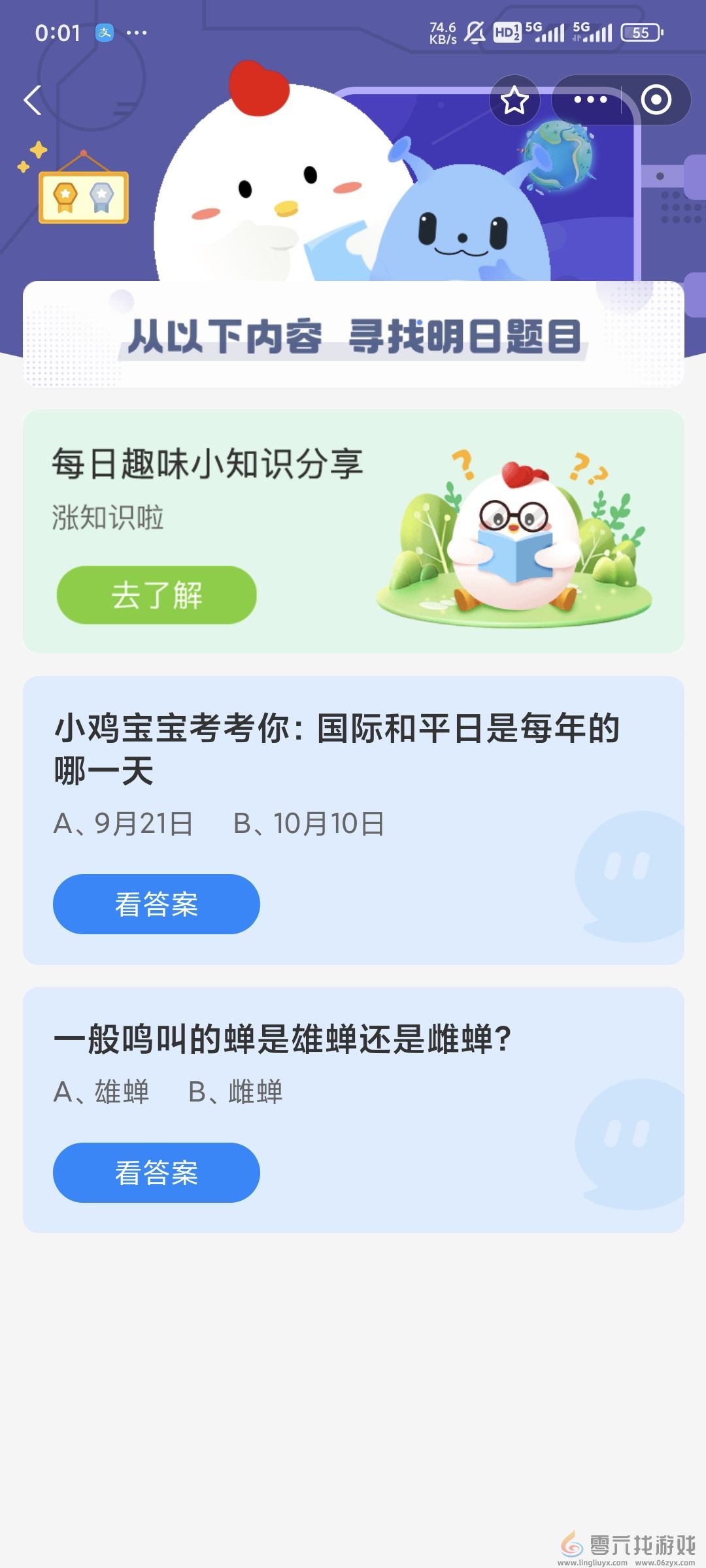The width and height of the screenshot is (706, 1568).
Task: Tap the battery indicator showing 55
Action: click(640, 32)
